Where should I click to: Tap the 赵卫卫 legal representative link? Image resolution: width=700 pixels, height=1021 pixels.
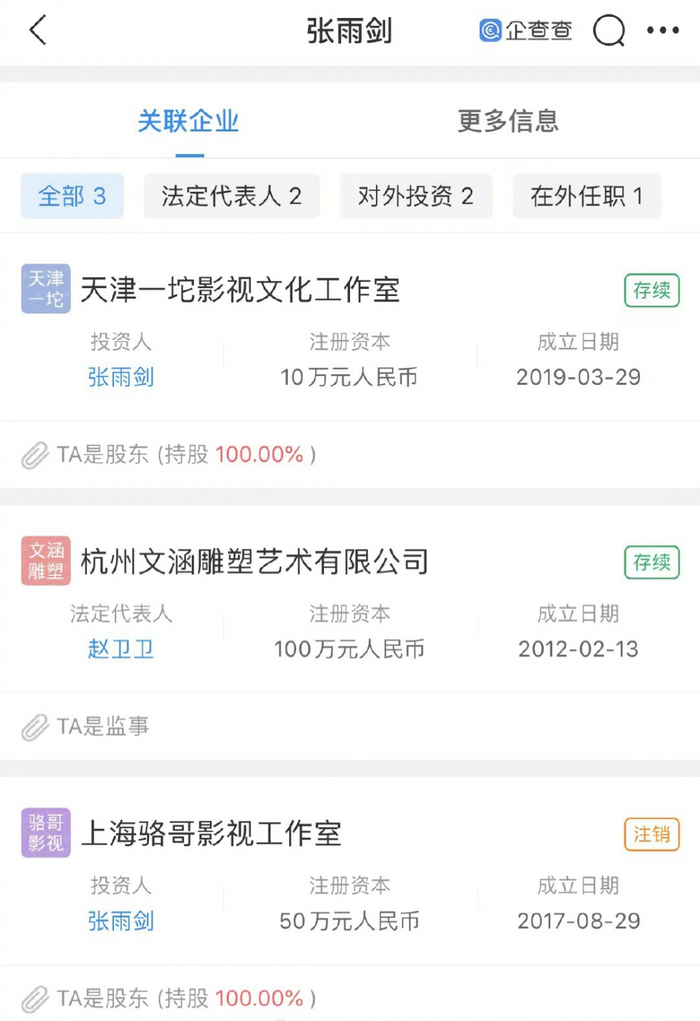click(121, 649)
